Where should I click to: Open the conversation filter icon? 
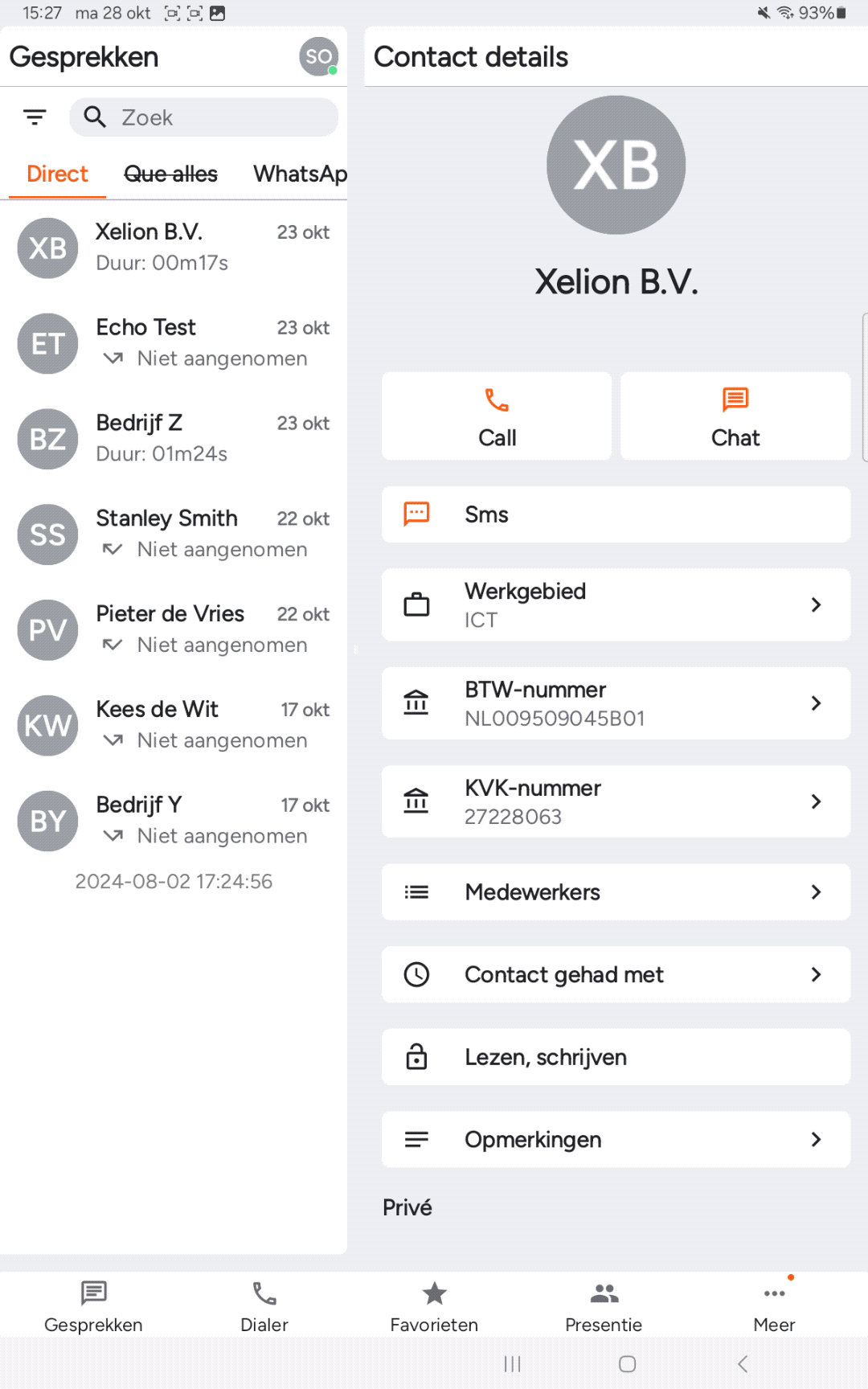pyautogui.click(x=35, y=117)
